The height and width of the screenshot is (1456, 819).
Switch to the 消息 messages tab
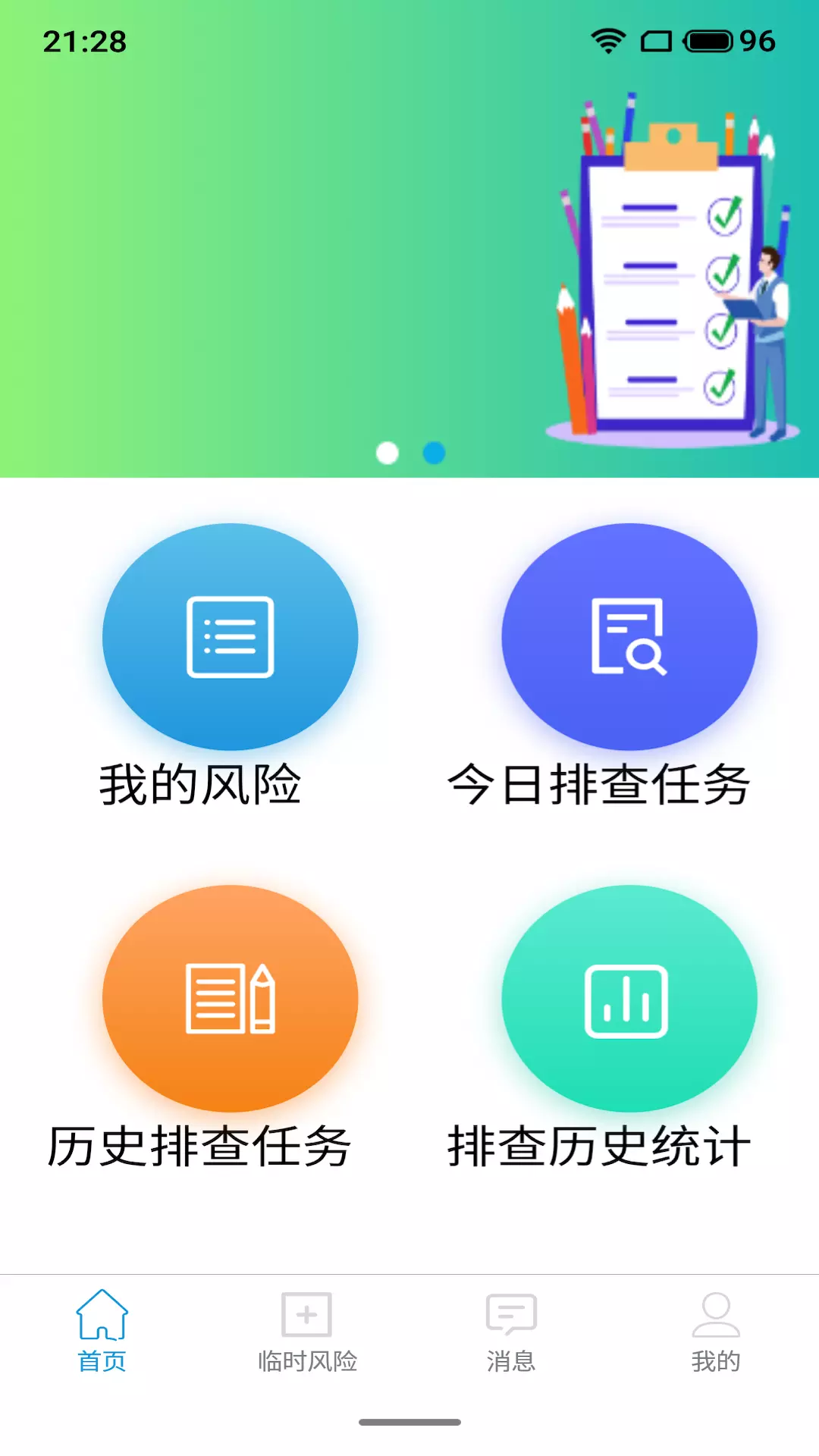[511, 1332]
